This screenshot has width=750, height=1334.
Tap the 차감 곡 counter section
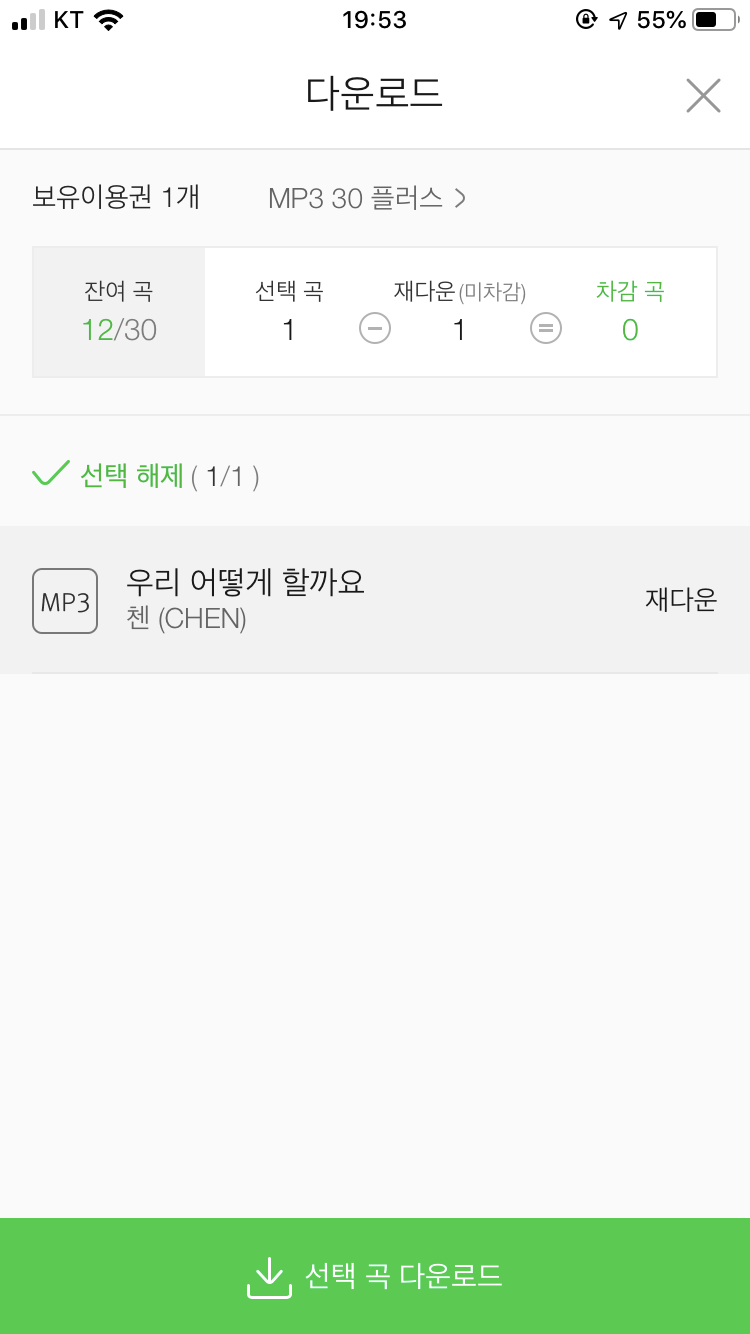[630, 311]
